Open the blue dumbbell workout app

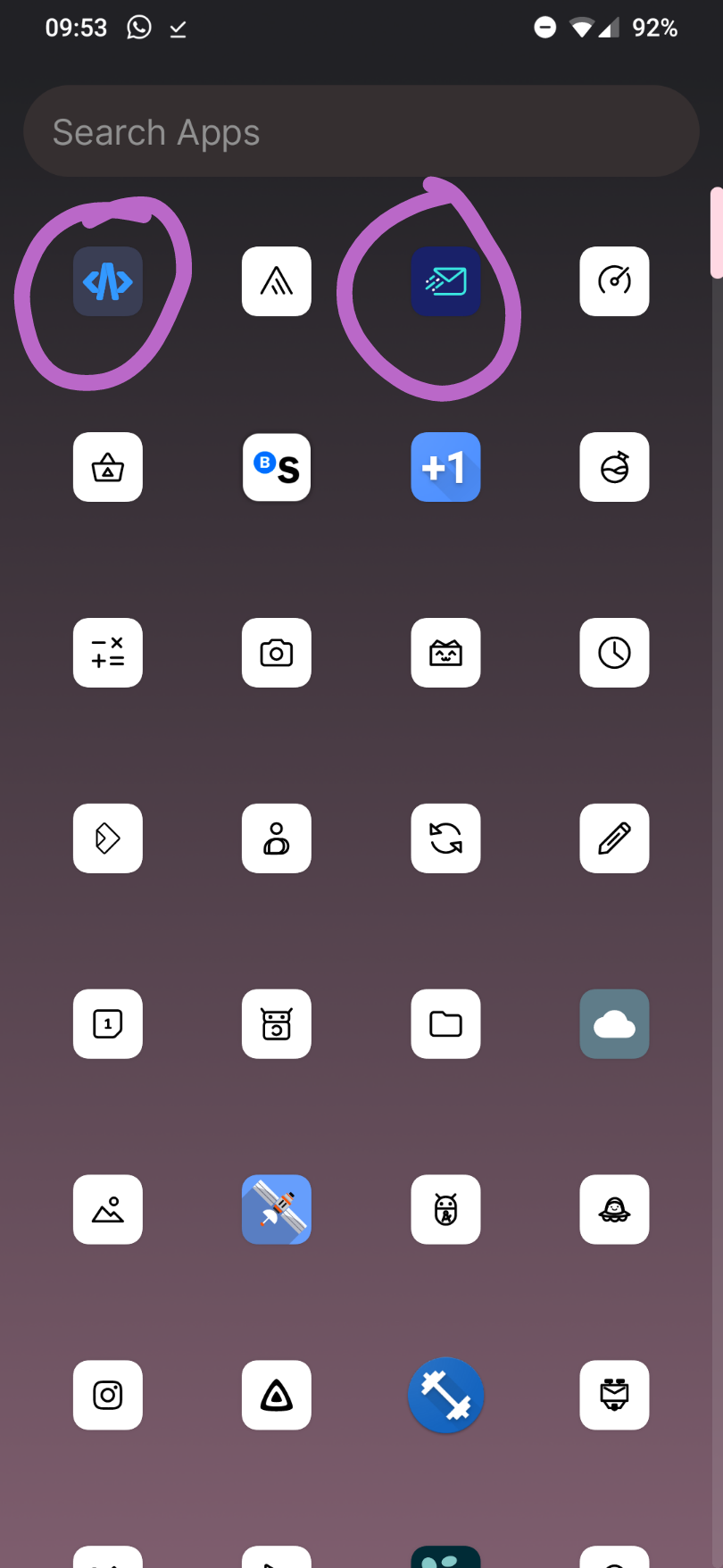[445, 1395]
